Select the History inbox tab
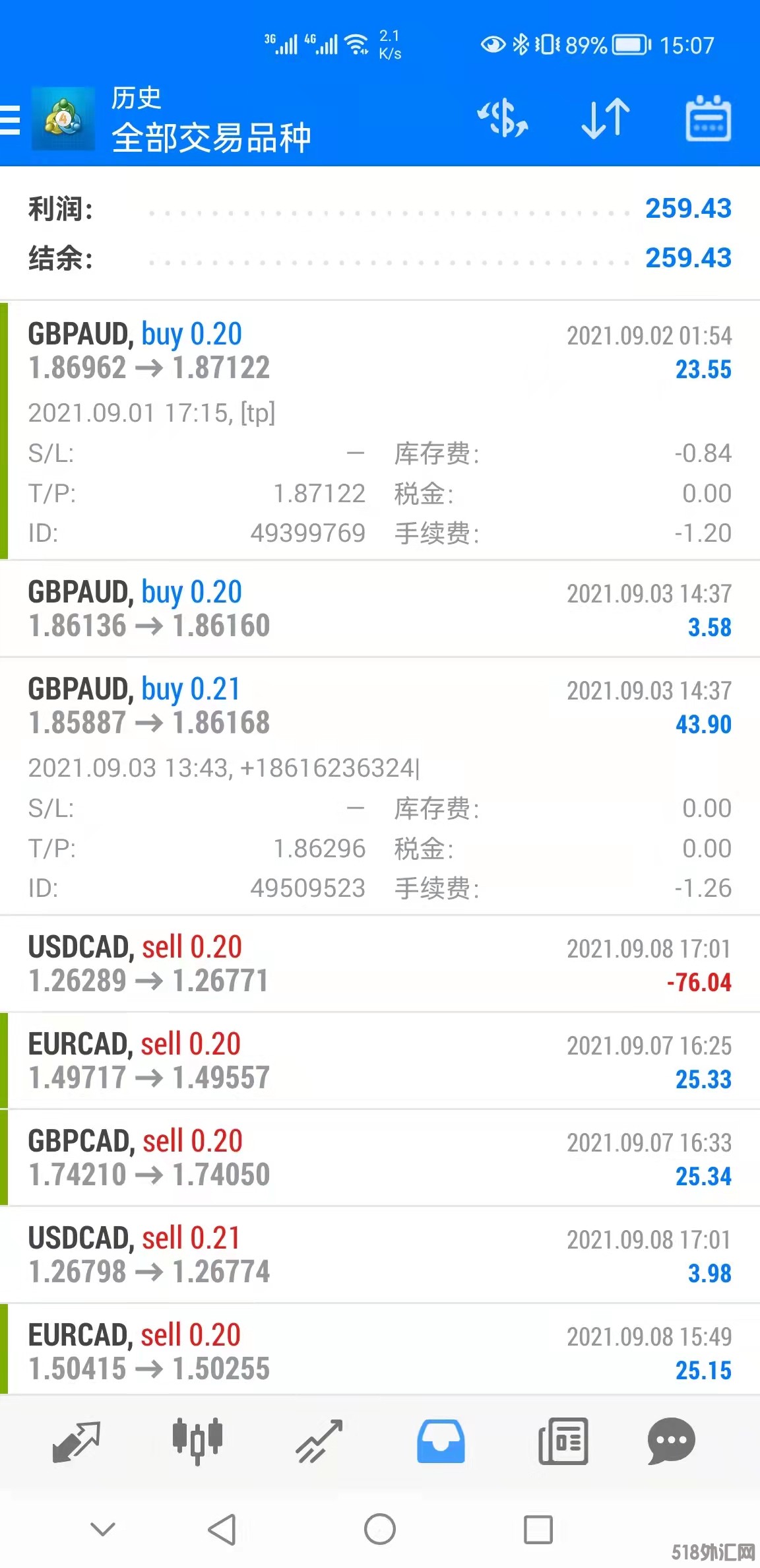 (x=441, y=1441)
